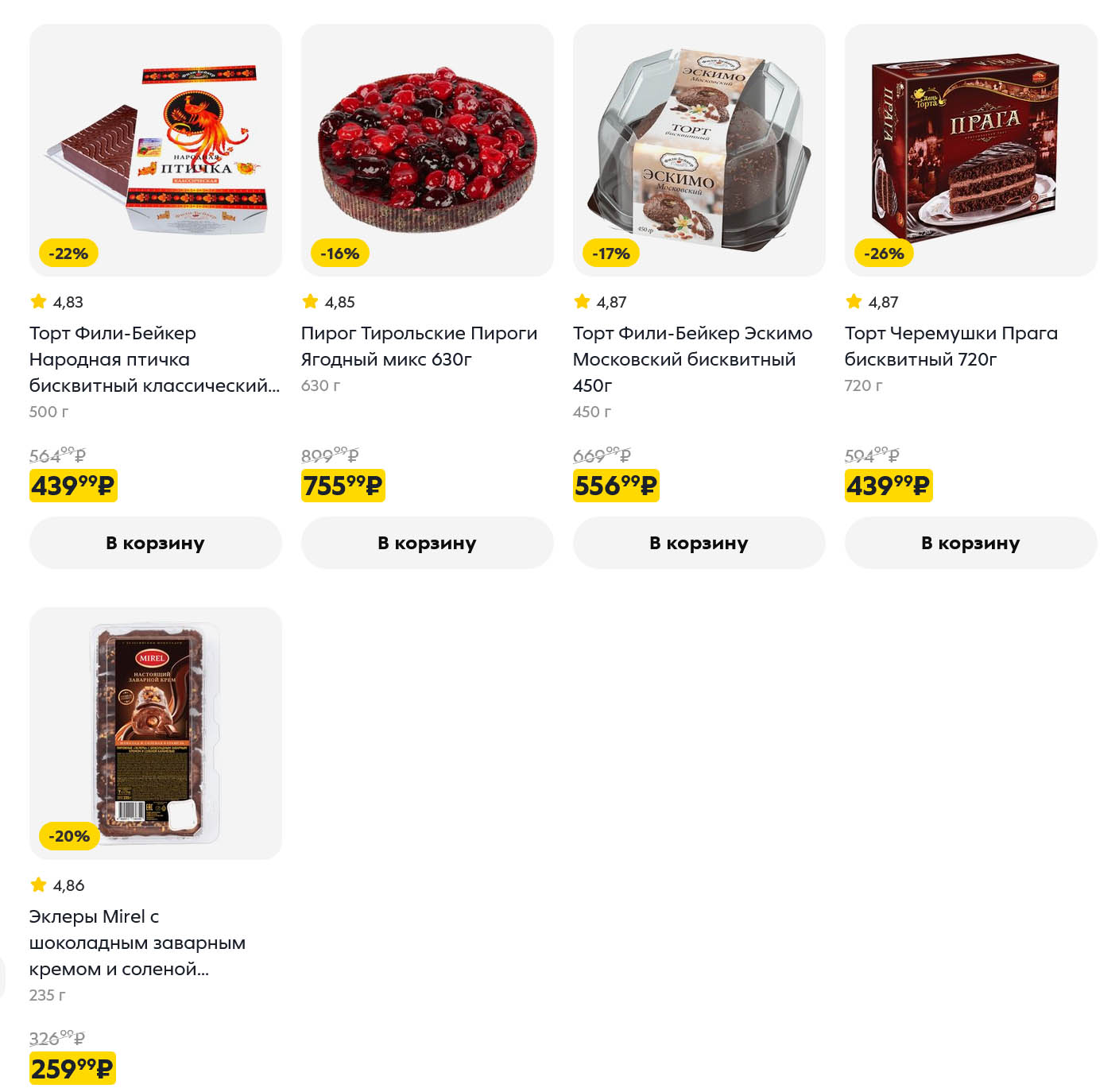The width and height of the screenshot is (1119, 1092).
Task: Add Эскимо Московский cake to cart
Action: pos(699,543)
